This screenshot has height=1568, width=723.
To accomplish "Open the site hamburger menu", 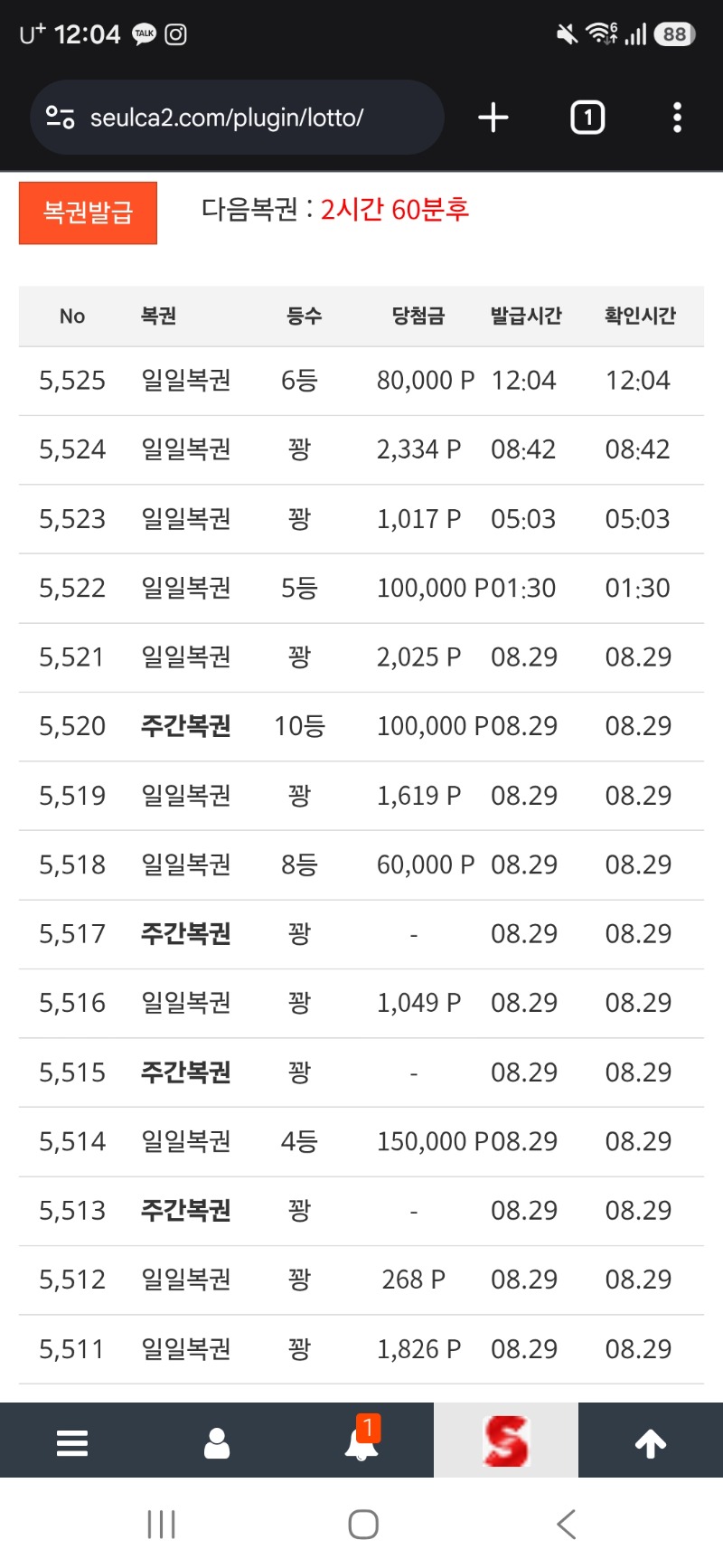I will click(x=72, y=1443).
